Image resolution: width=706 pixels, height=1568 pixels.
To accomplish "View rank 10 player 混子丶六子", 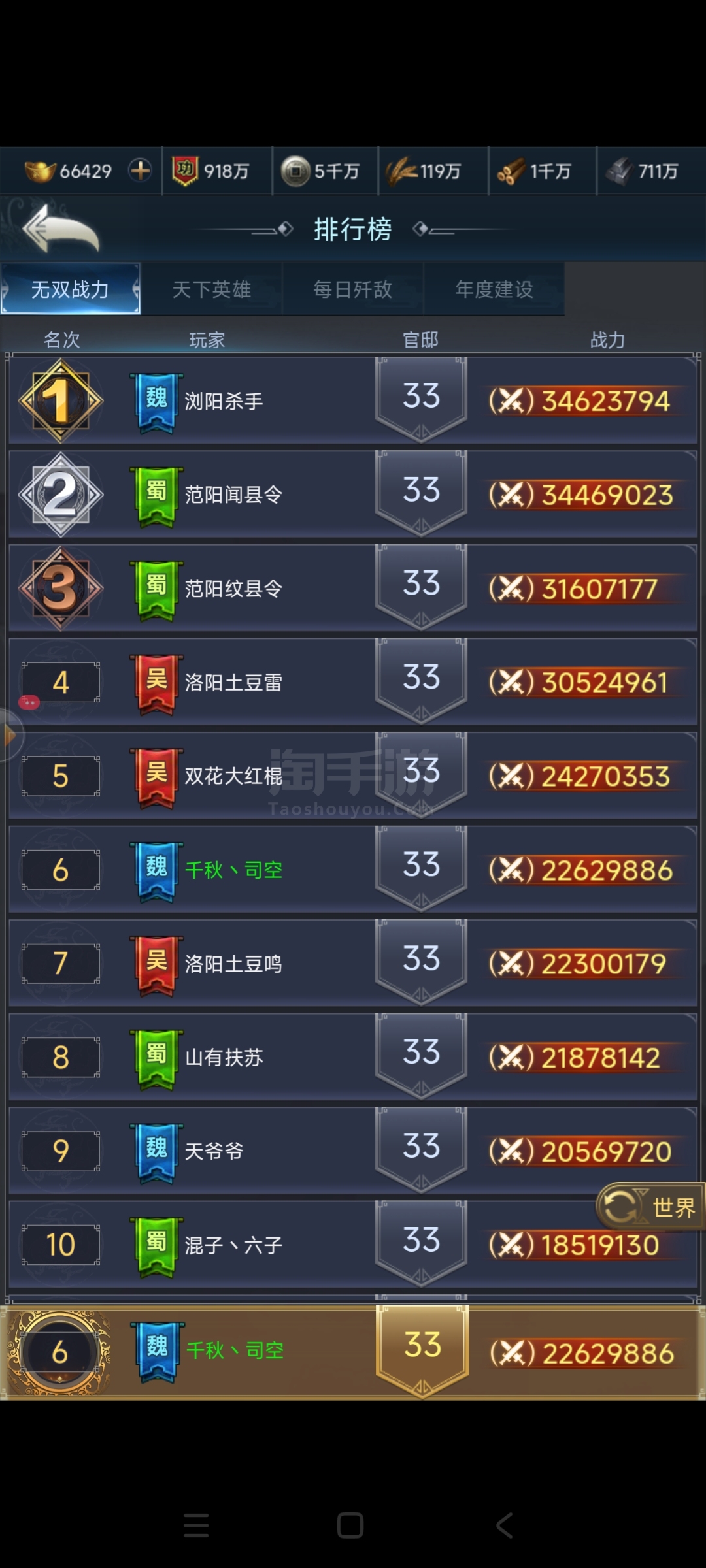I will tap(353, 1245).
